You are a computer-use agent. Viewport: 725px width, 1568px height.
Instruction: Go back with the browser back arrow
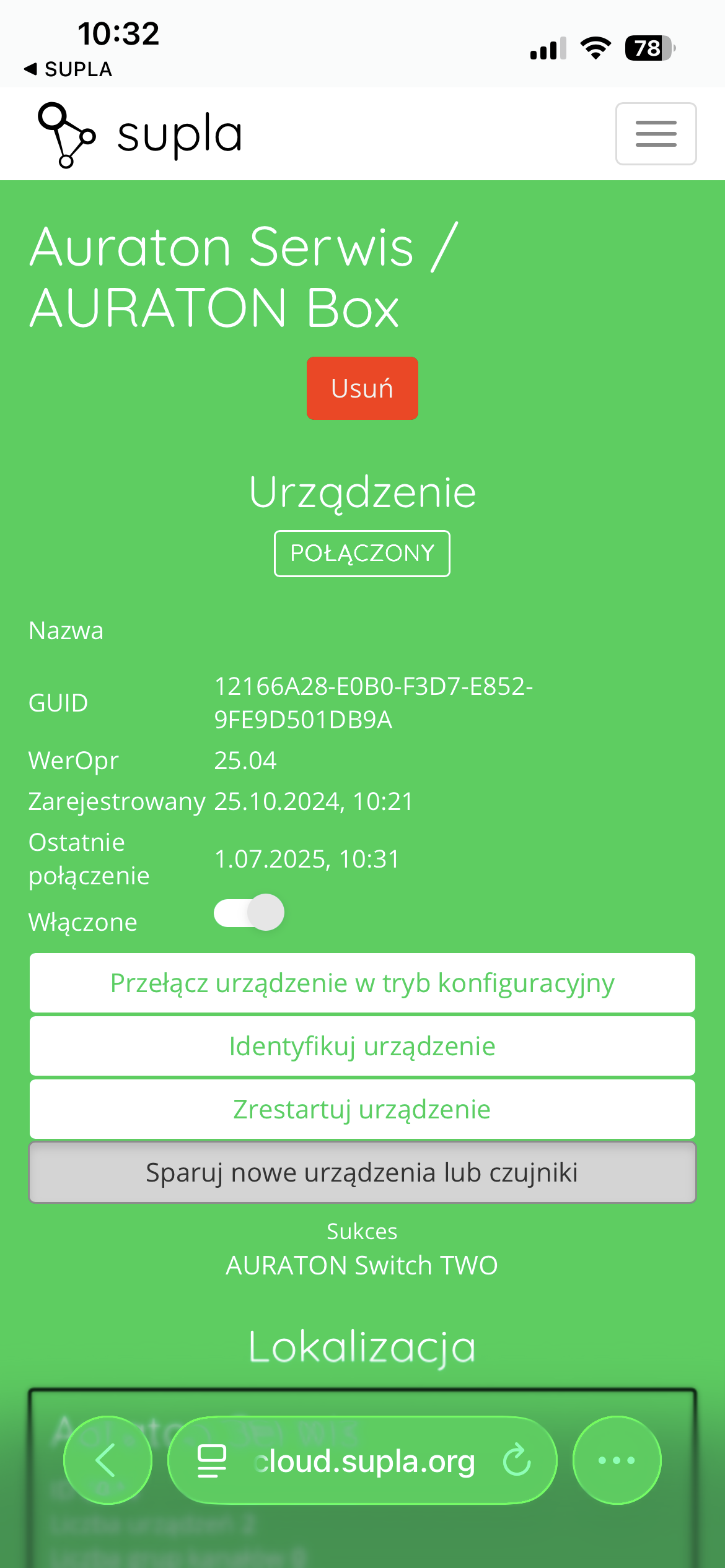pos(108,1460)
